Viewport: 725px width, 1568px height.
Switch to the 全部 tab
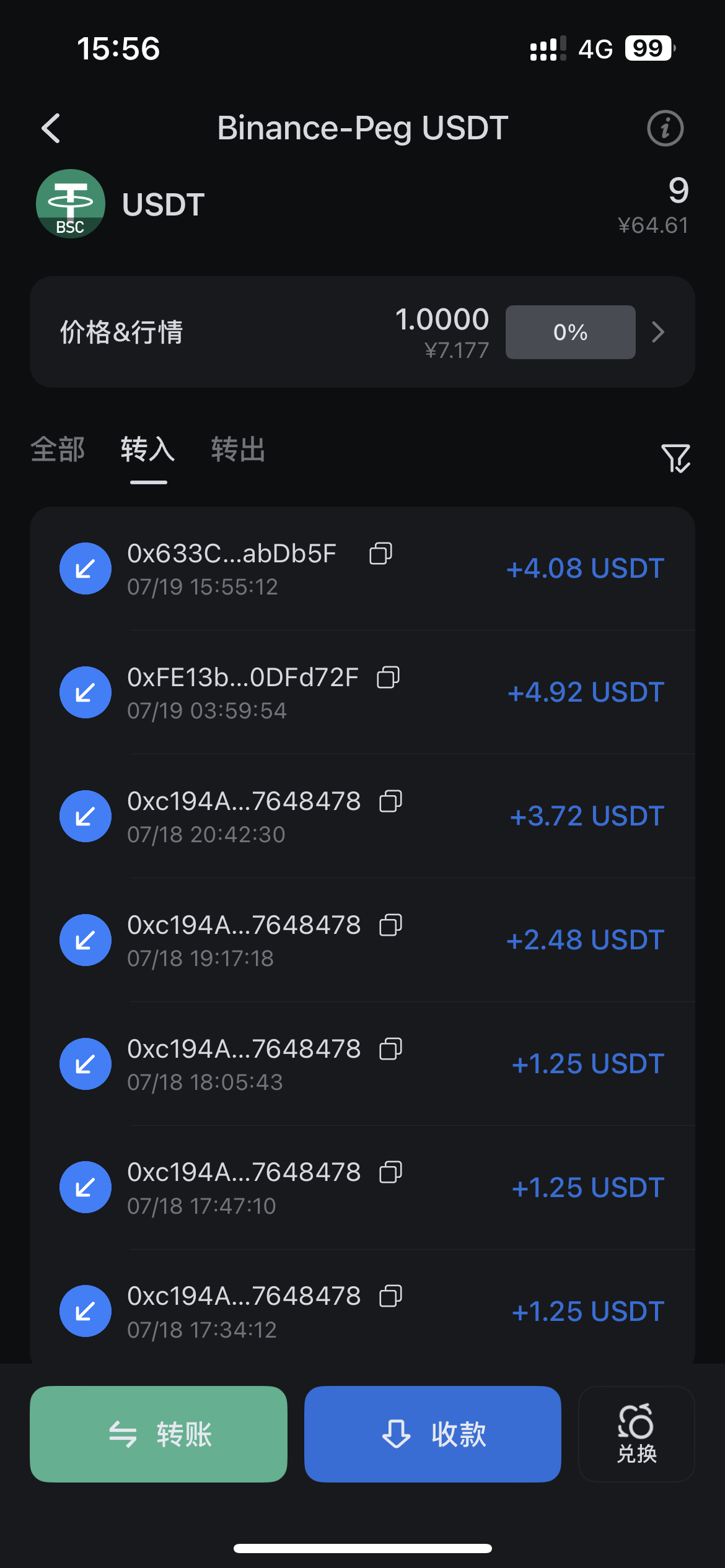58,450
